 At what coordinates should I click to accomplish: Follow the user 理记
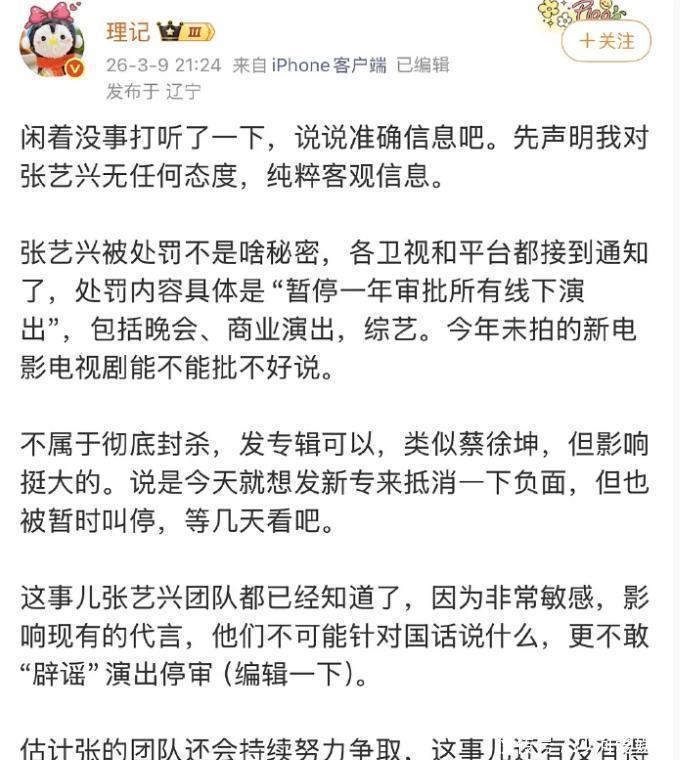point(606,40)
